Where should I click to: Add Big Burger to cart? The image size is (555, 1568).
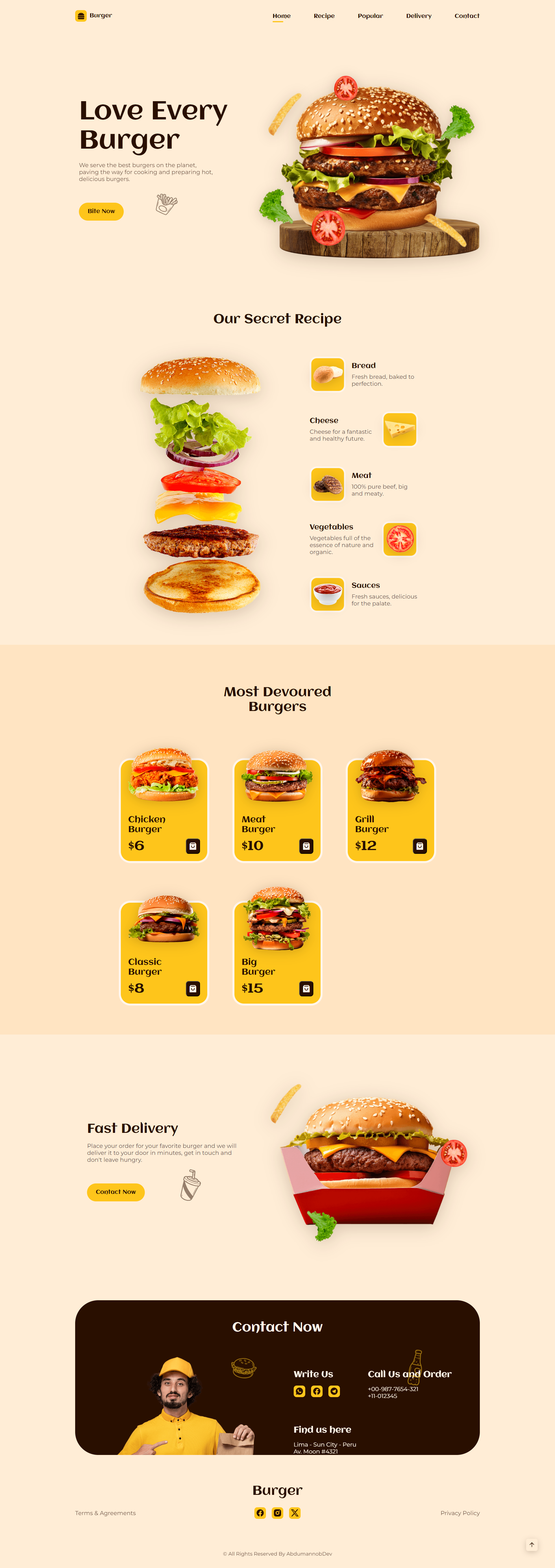(306, 988)
